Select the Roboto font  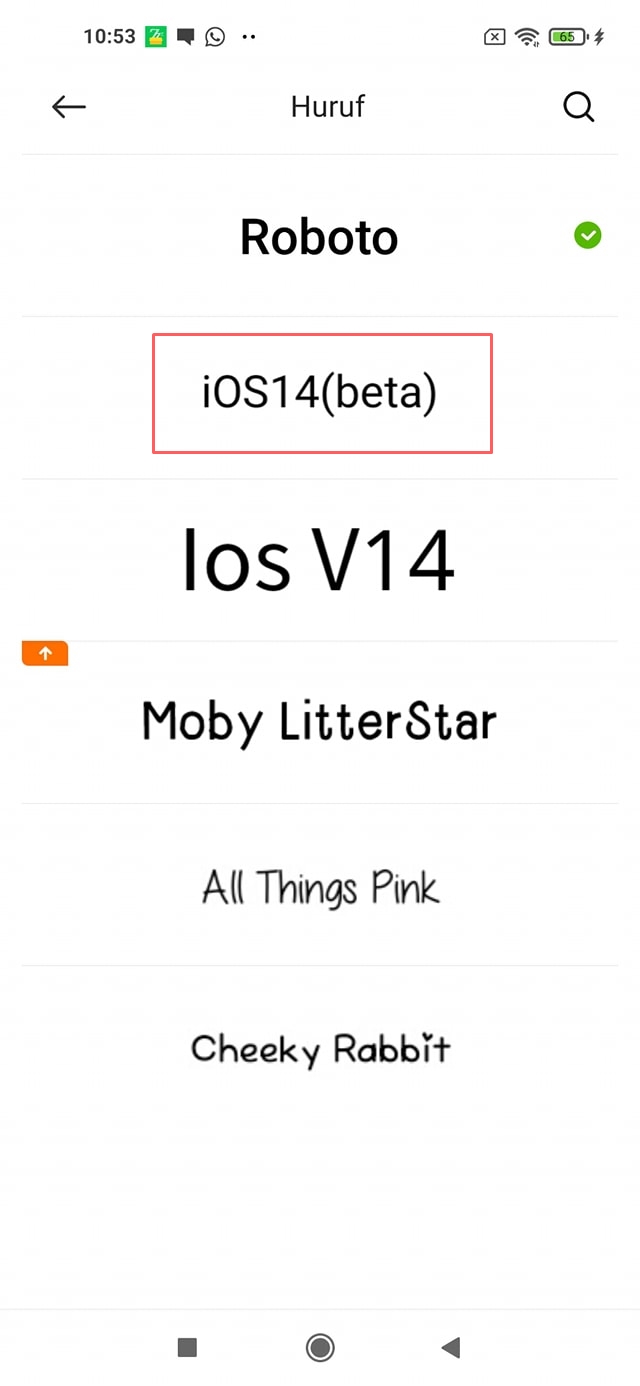tap(319, 237)
